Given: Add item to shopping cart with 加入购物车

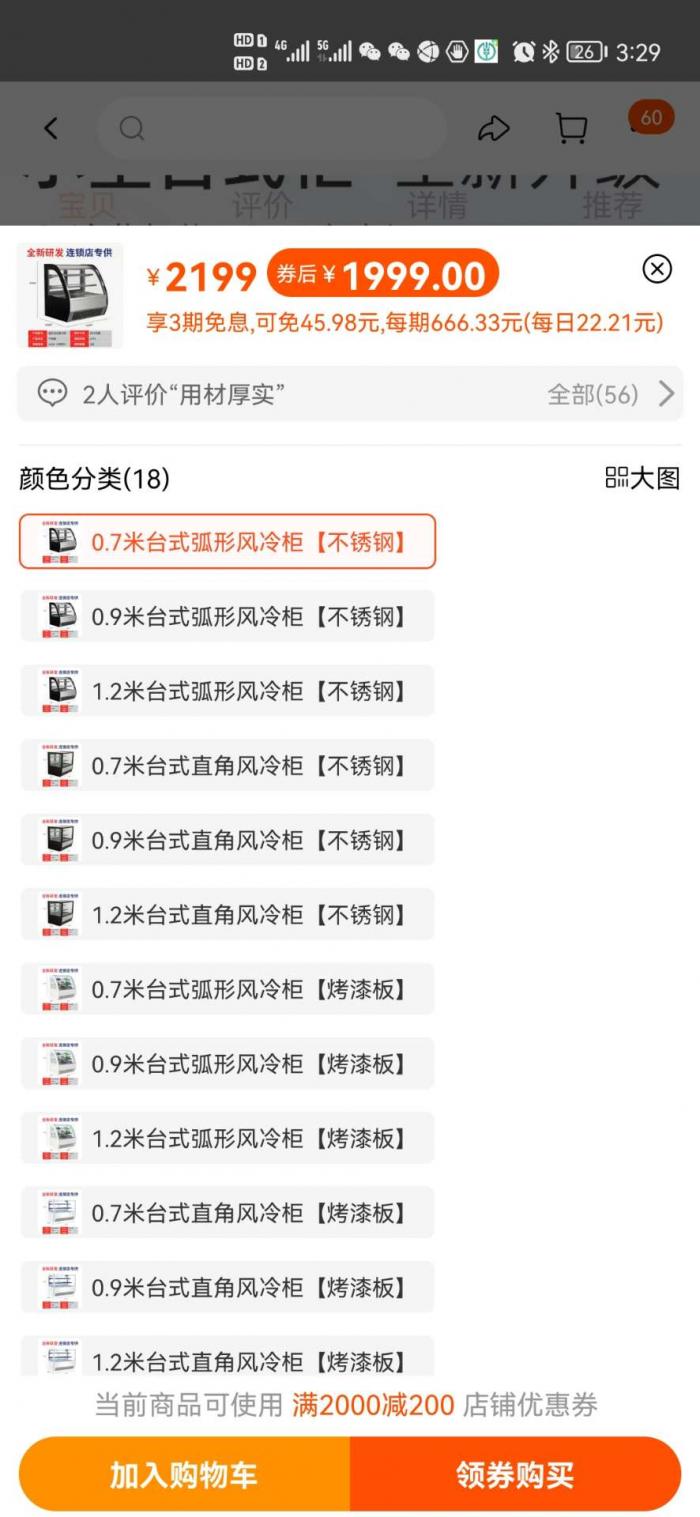Looking at the screenshot, I should click(x=184, y=1474).
